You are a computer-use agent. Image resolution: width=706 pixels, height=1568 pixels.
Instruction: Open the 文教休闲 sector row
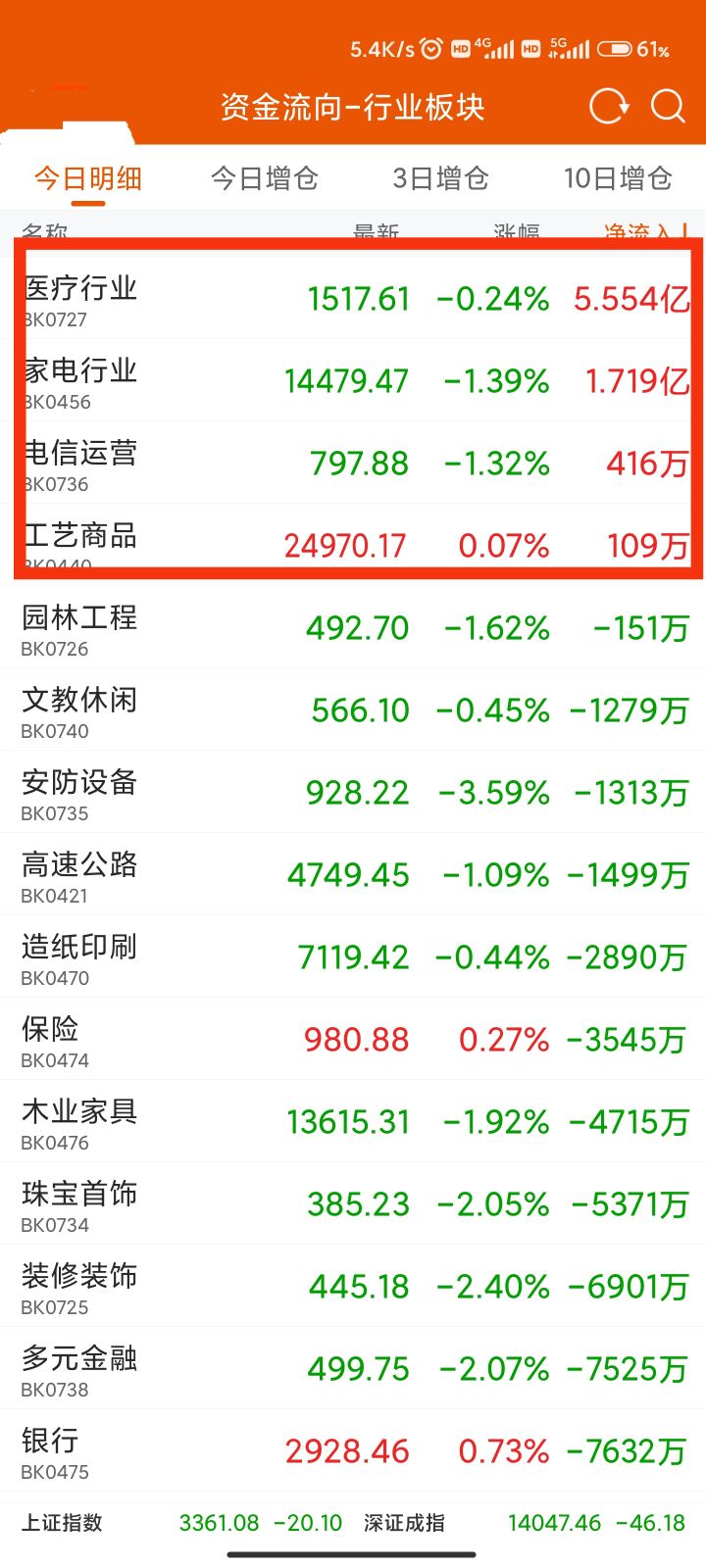353,710
